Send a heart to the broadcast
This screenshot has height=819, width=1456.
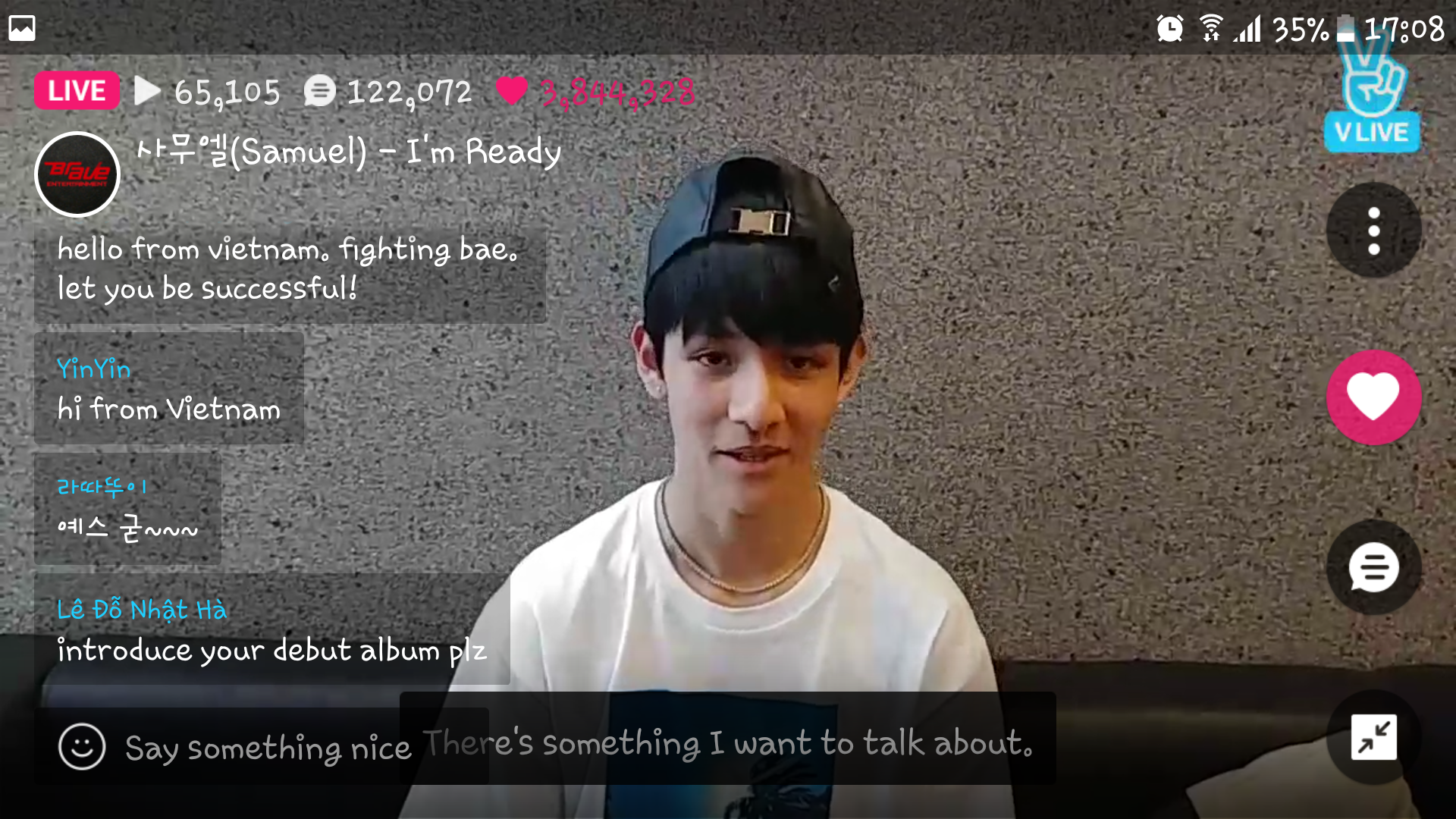[1373, 397]
